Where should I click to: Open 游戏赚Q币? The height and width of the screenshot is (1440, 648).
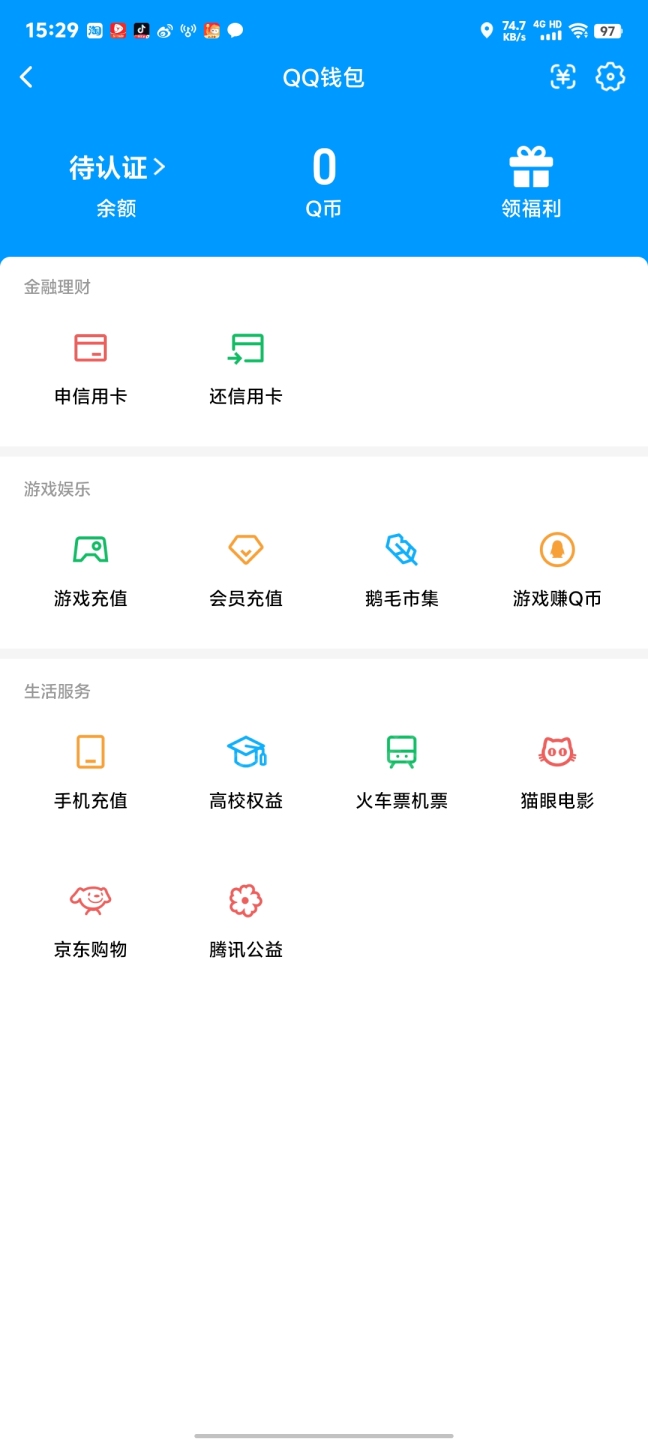[x=557, y=570]
